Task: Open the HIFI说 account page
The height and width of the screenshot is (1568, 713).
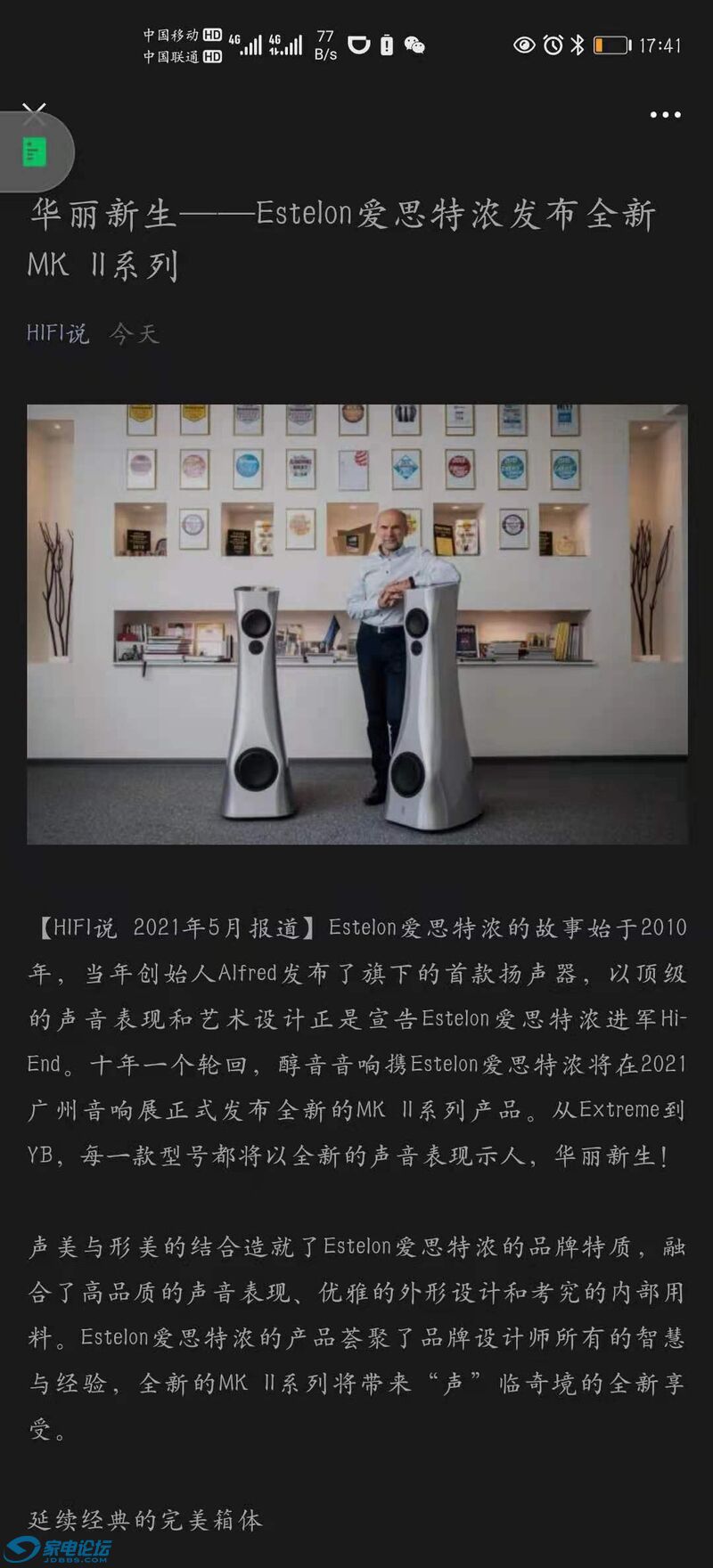Action: pos(58,333)
